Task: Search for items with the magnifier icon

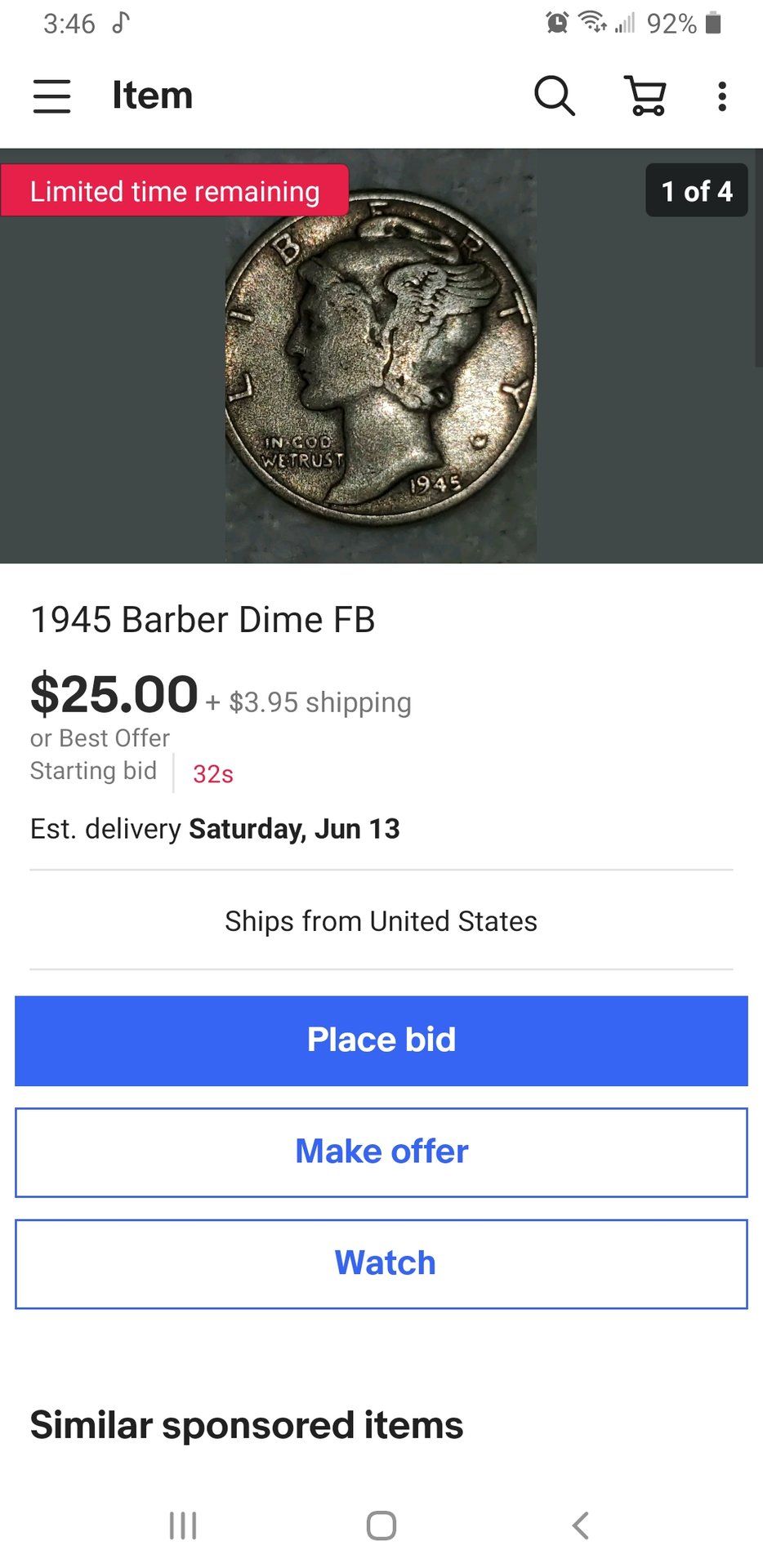Action: (555, 96)
